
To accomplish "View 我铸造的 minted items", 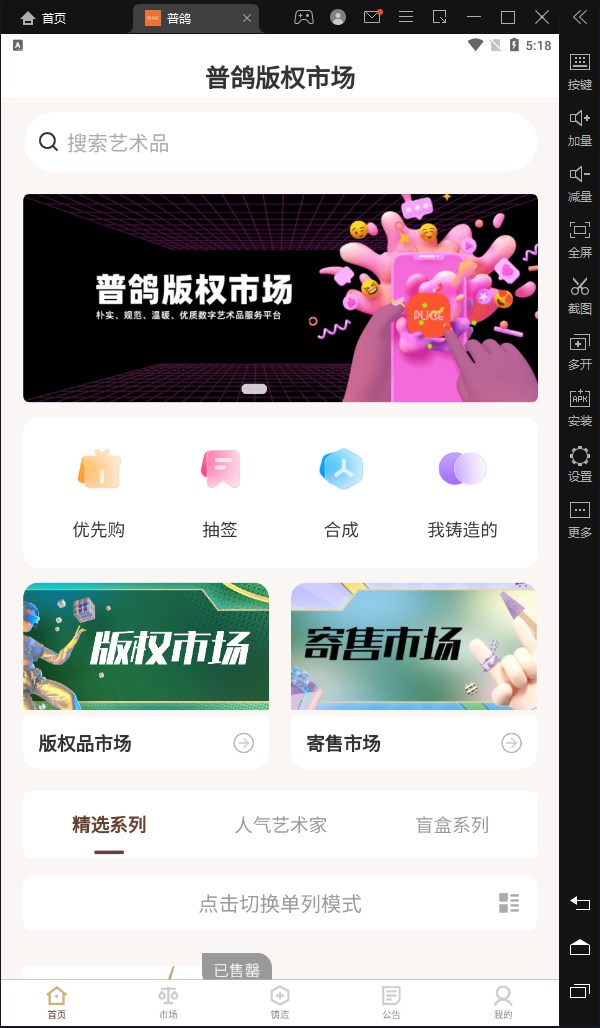I will click(x=462, y=490).
